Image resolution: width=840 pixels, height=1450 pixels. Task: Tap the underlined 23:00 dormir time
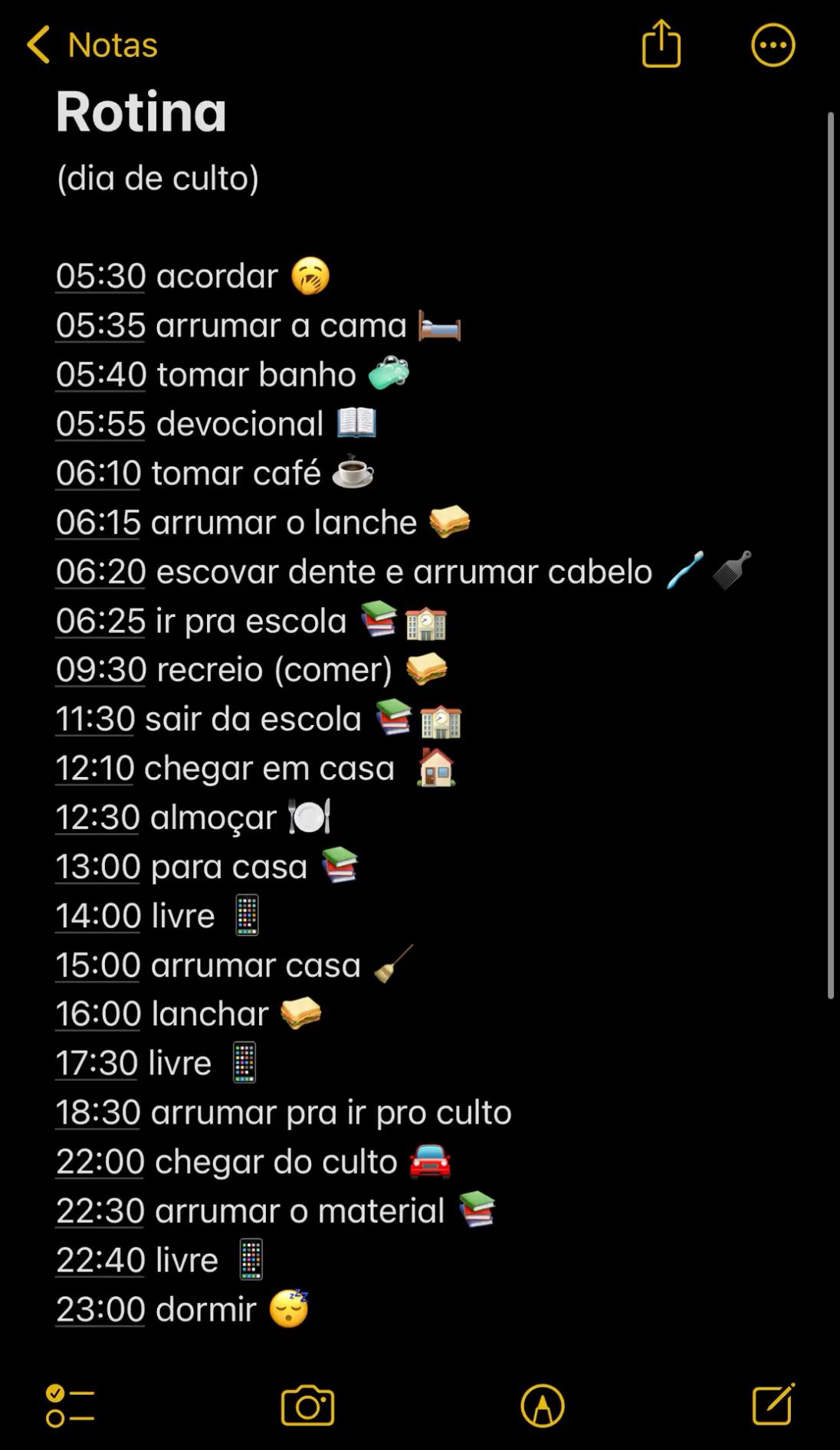point(100,1309)
